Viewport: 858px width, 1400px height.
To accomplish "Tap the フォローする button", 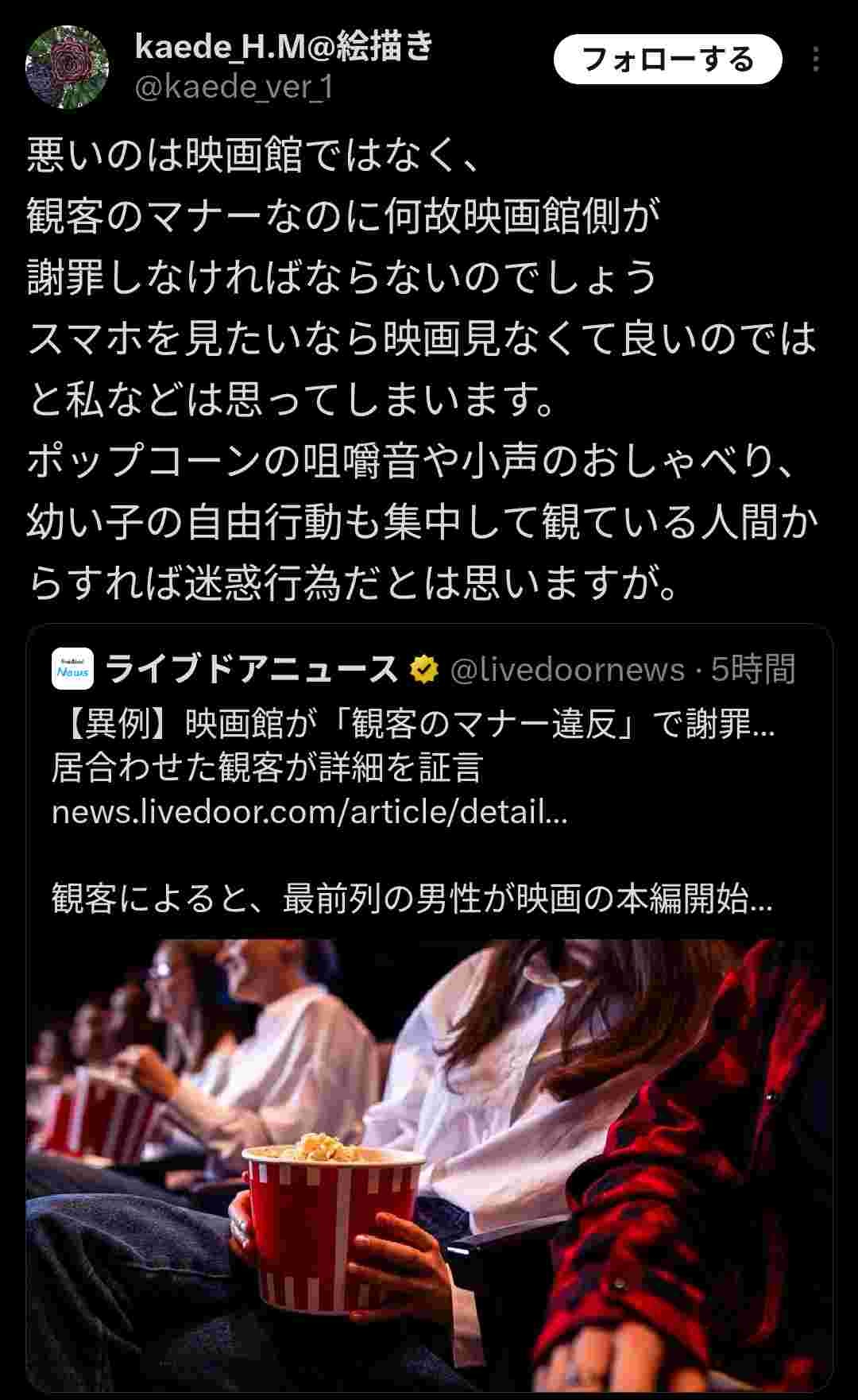I will [x=667, y=60].
